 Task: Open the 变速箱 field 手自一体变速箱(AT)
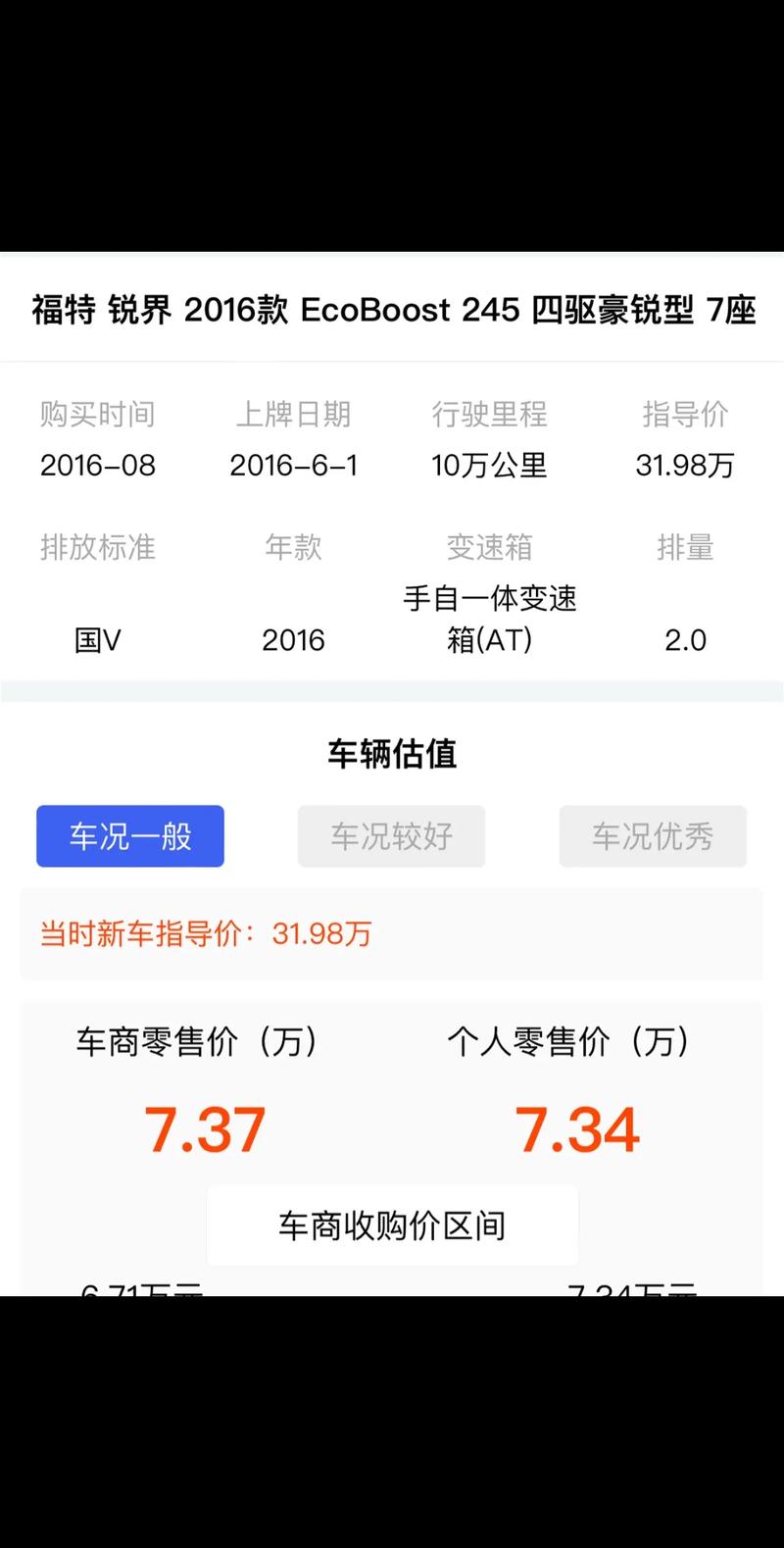(492, 620)
